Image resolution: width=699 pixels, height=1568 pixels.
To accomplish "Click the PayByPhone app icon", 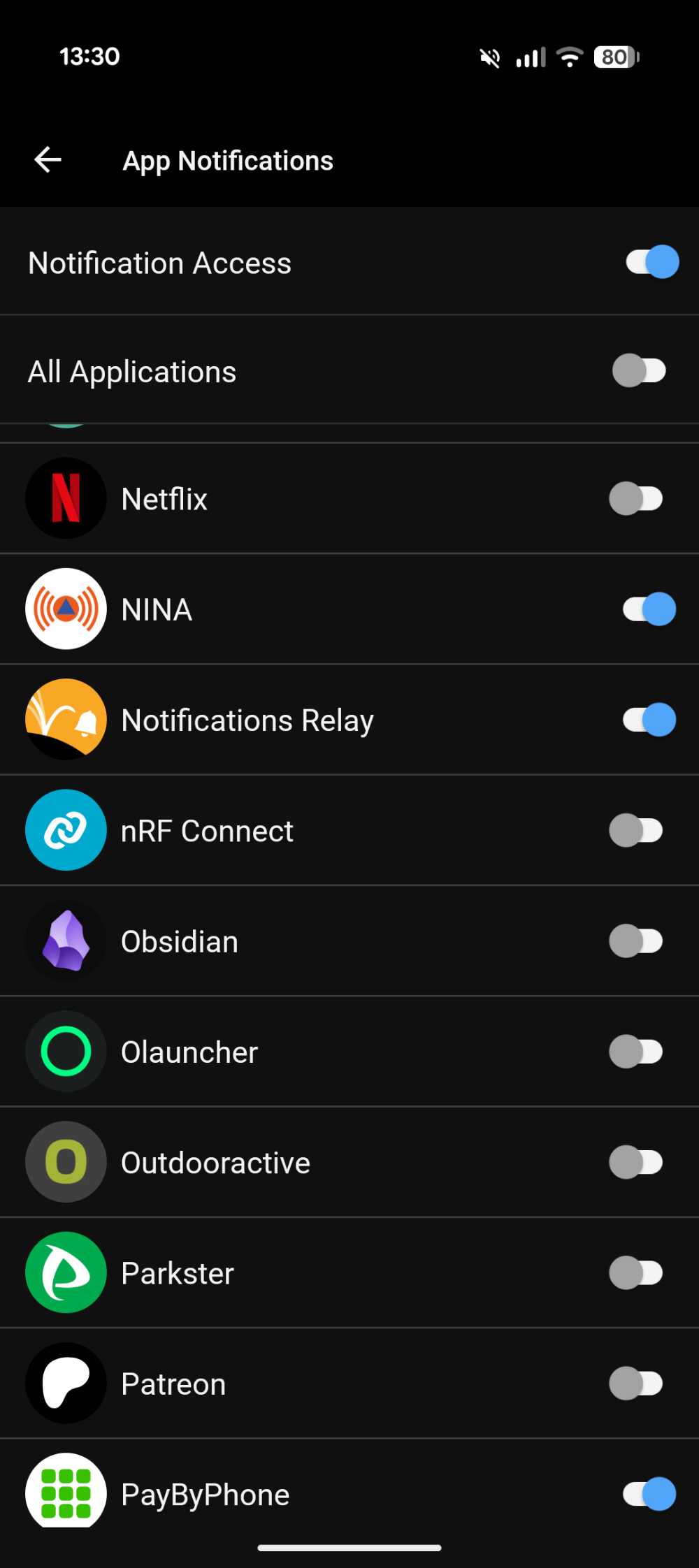I will coord(65,1493).
